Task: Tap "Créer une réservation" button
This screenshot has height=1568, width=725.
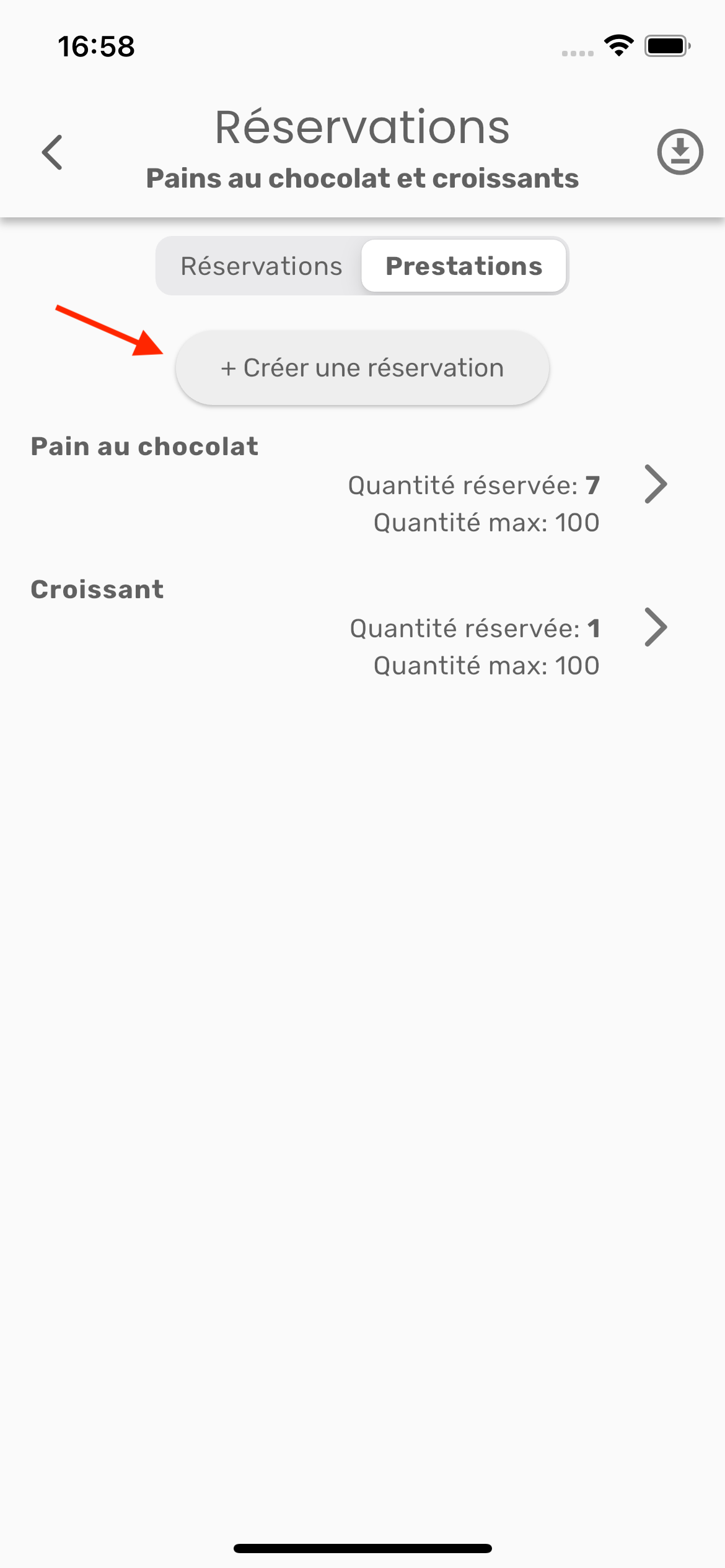Action: point(362,368)
